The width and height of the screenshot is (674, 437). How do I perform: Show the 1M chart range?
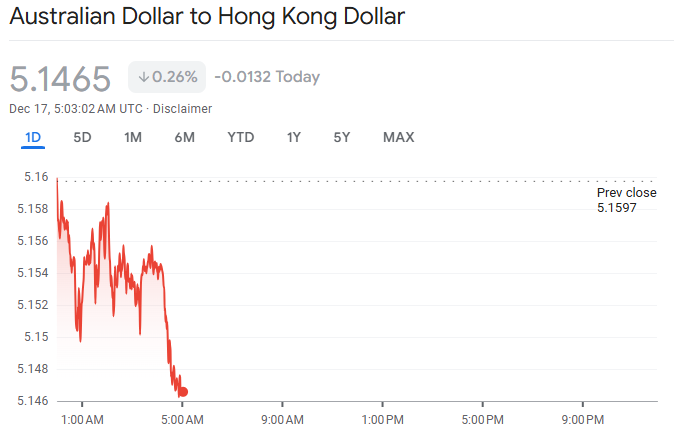132,137
